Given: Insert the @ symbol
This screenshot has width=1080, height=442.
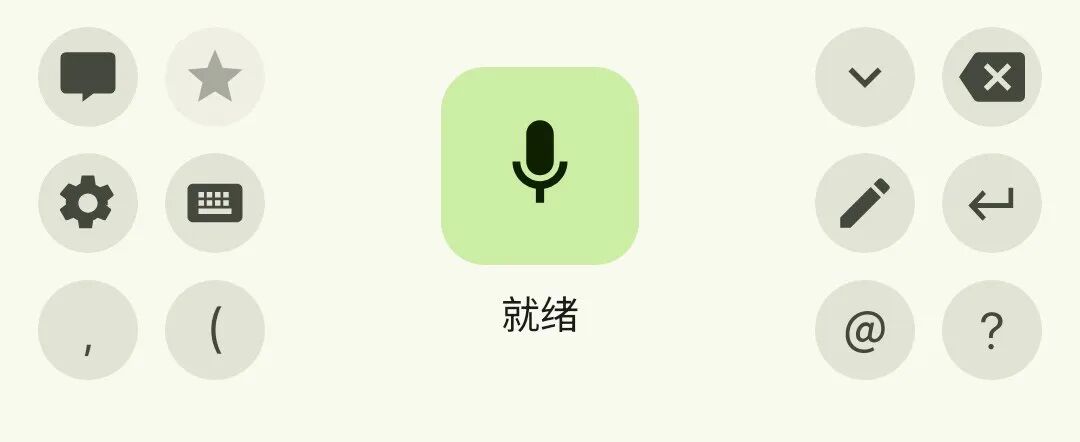Looking at the screenshot, I should click(865, 330).
